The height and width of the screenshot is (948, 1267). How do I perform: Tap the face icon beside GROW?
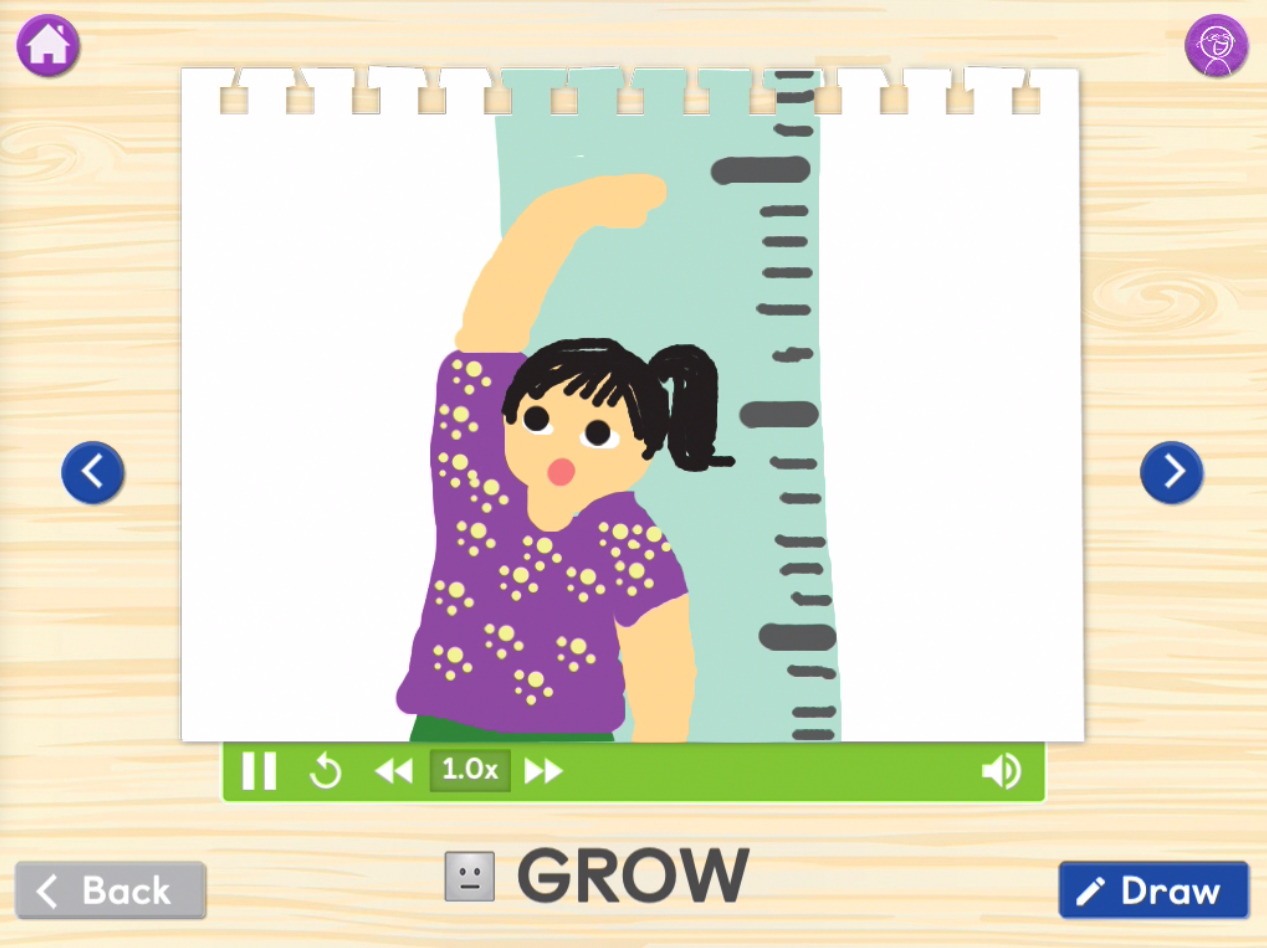(x=470, y=877)
